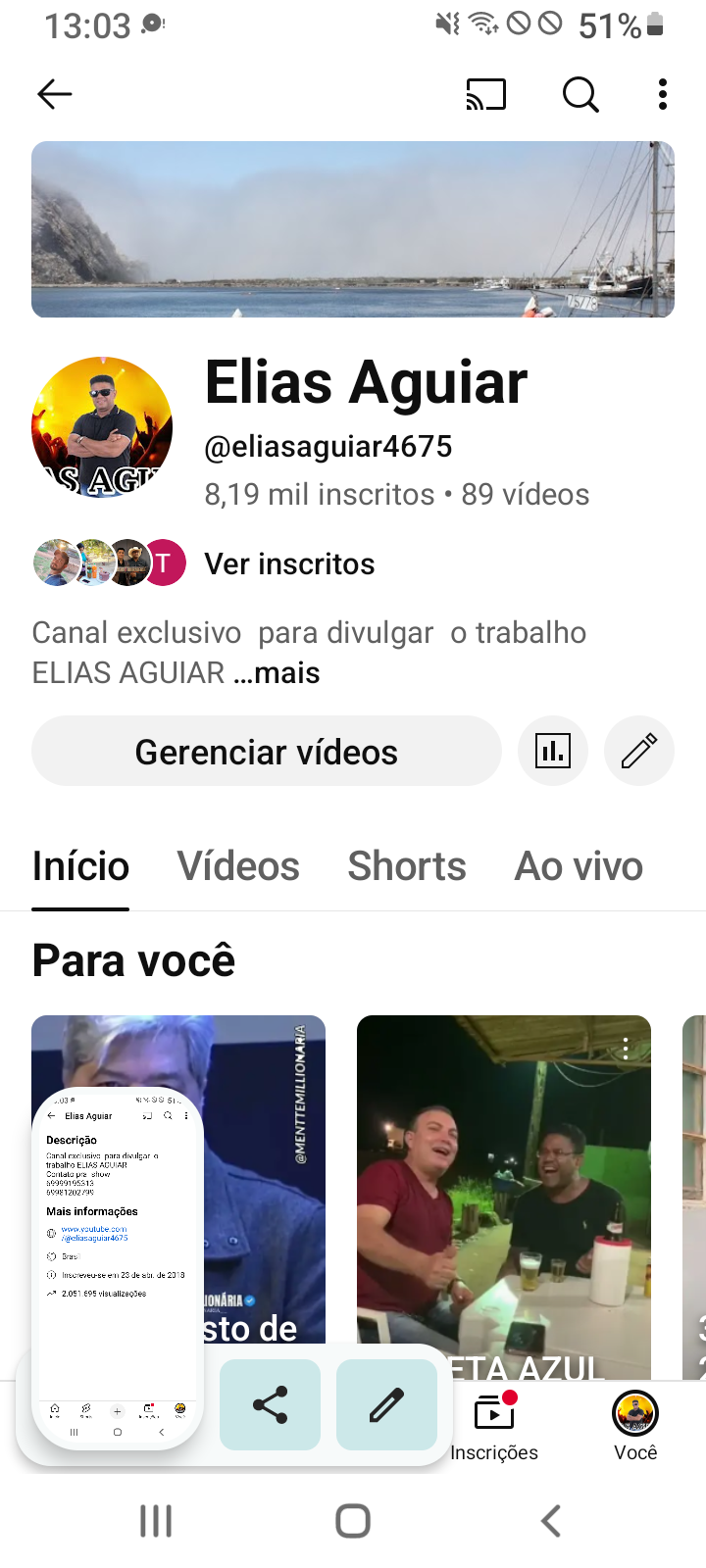Open Ver inscritos subscriber list

[x=289, y=564]
